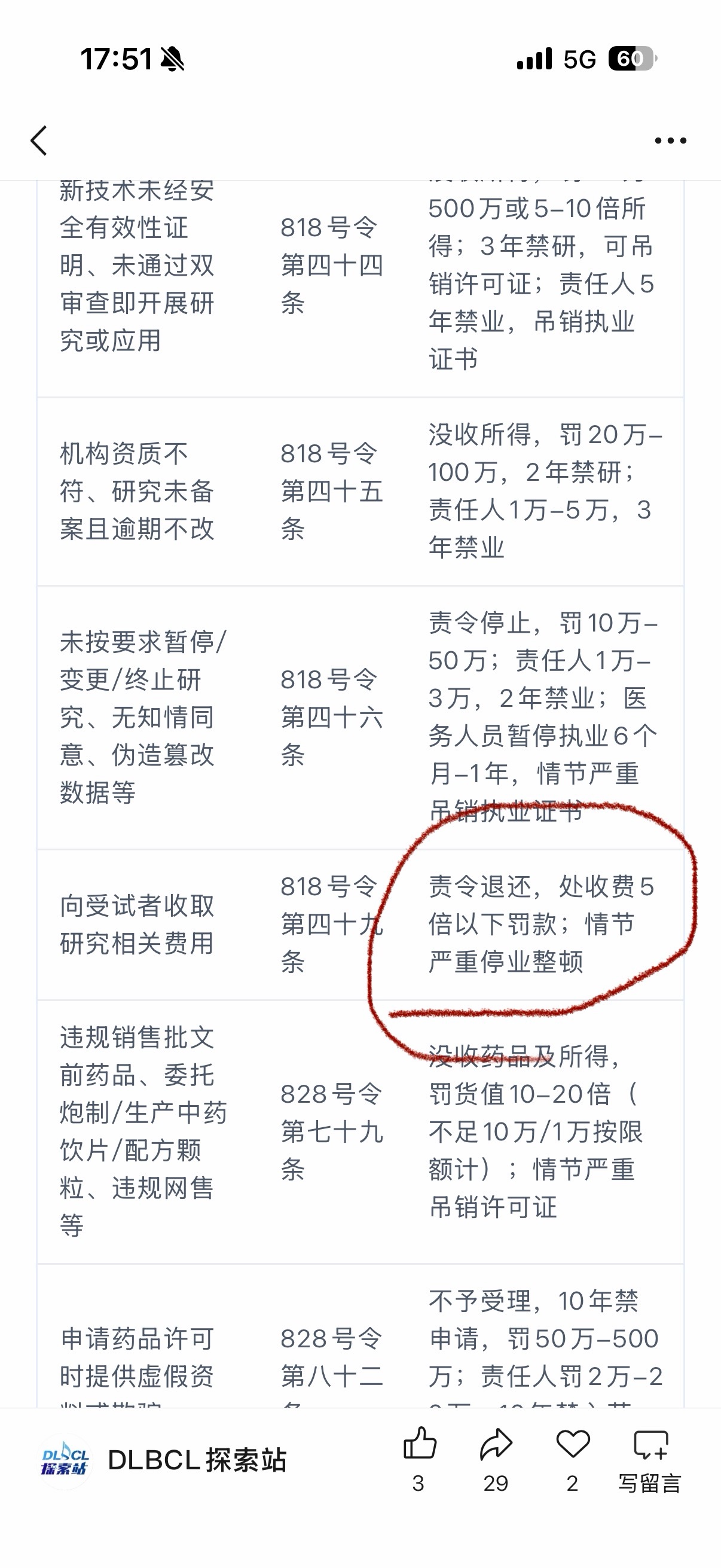Open the three-dot overflow menu
The height and width of the screenshot is (1568, 721).
(x=670, y=141)
